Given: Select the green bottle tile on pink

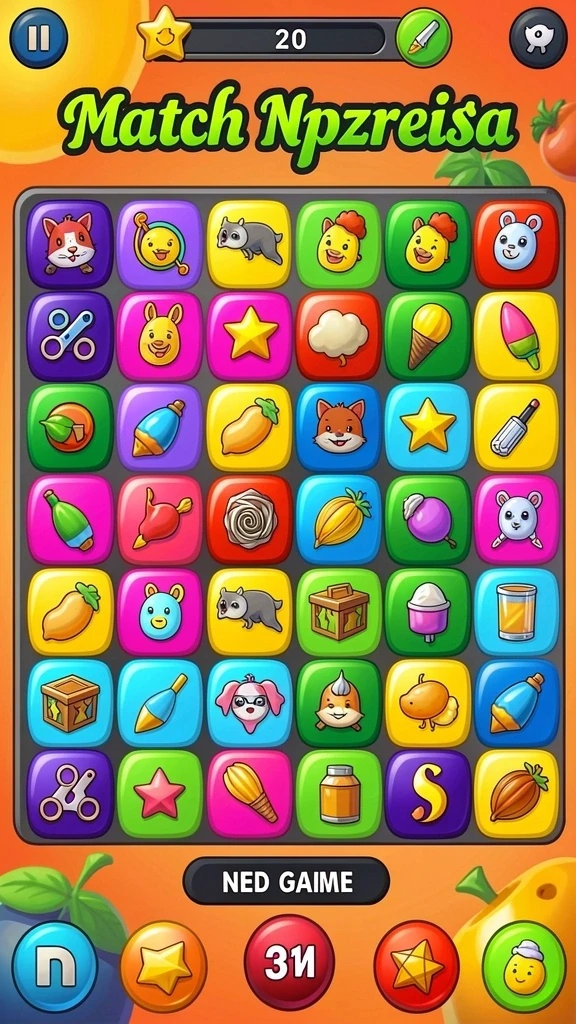Looking at the screenshot, I should point(70,519).
